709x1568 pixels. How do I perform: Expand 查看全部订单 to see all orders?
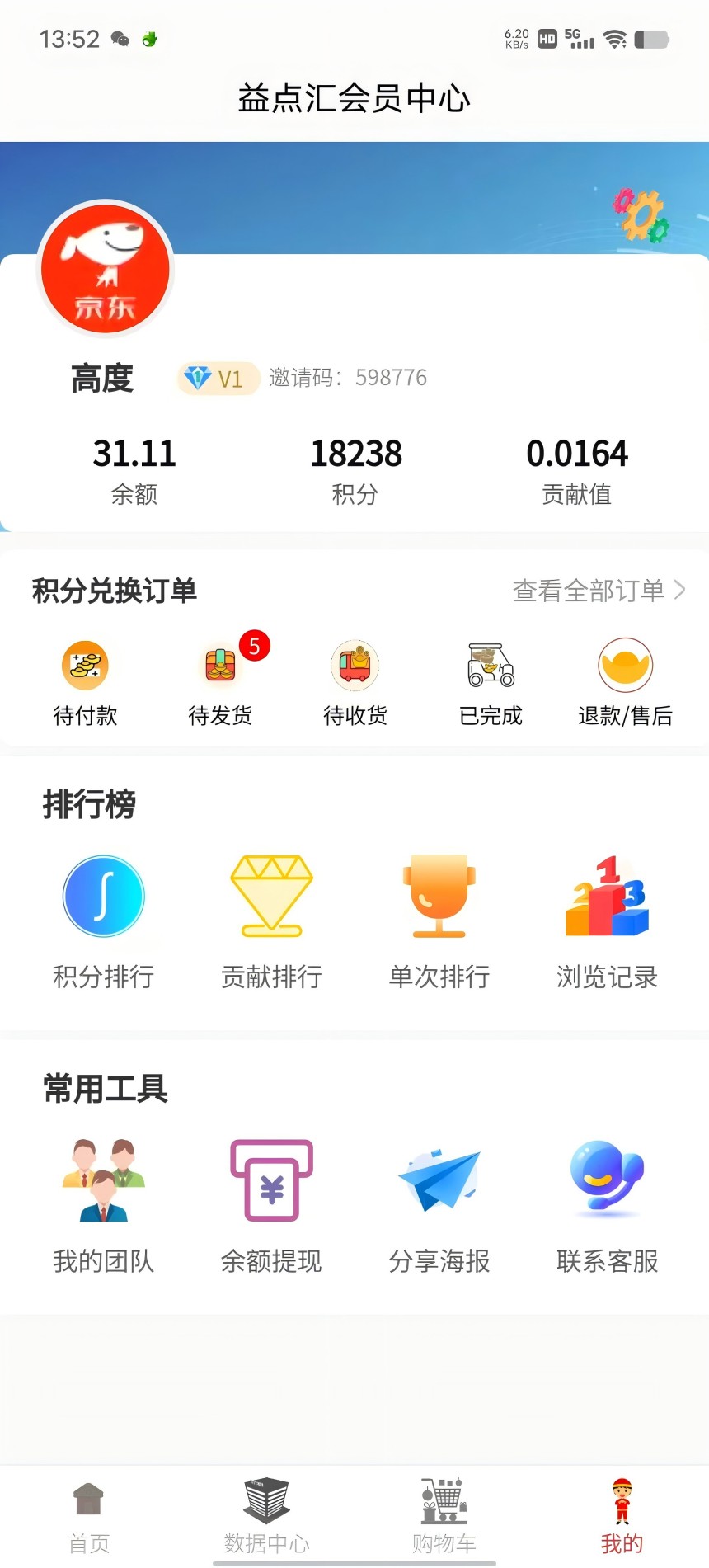pos(598,591)
